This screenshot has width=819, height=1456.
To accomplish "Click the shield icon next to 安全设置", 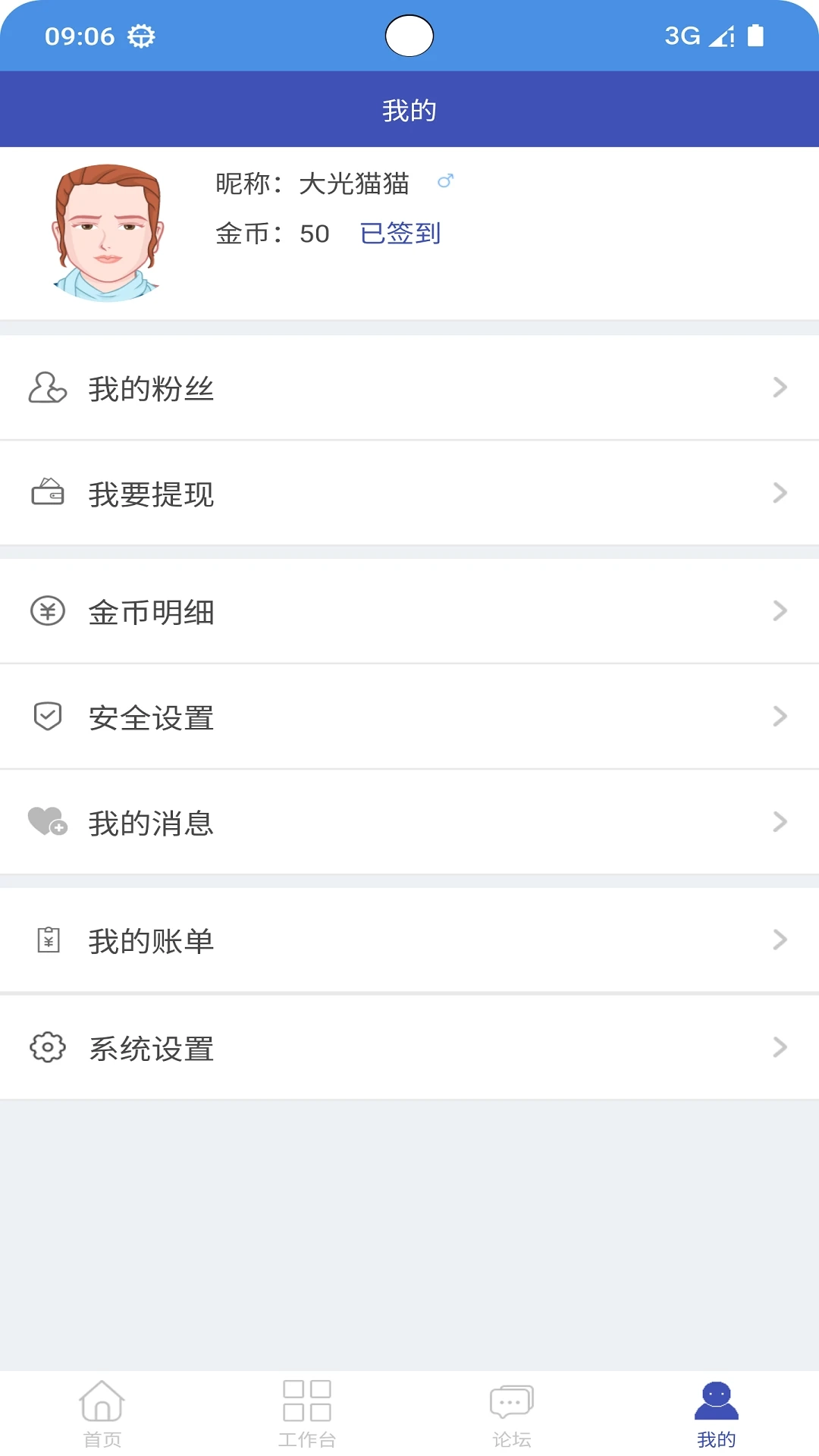I will 47,715.
